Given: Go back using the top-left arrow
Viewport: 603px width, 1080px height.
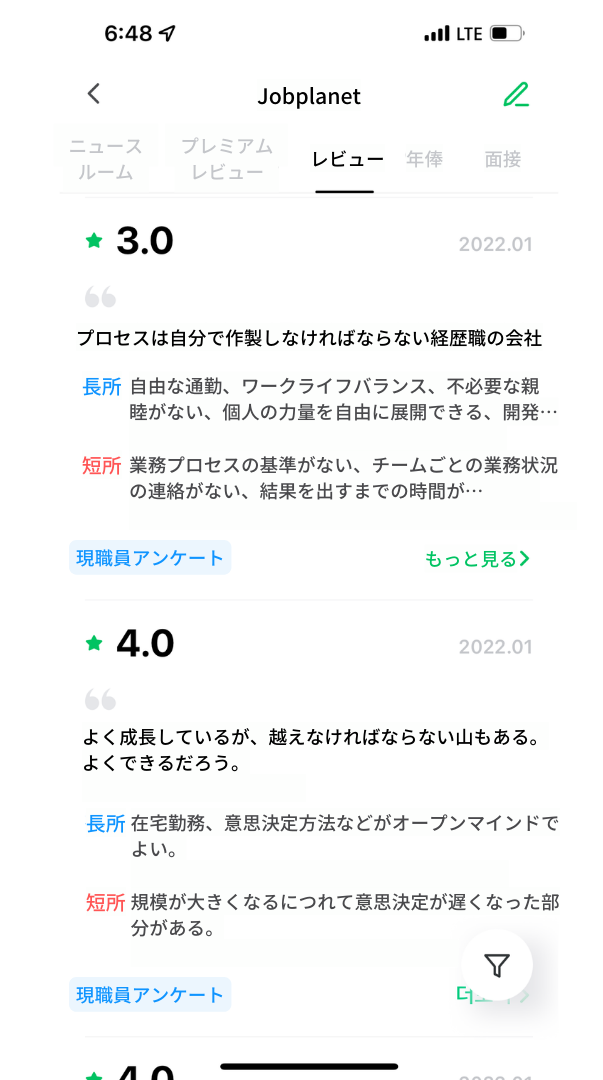Looking at the screenshot, I should coord(94,94).
